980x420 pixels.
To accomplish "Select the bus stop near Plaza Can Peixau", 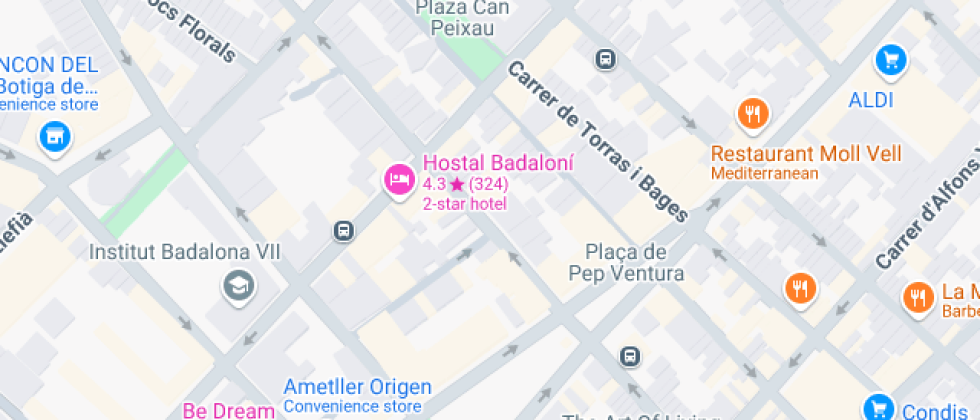I will point(605,60).
